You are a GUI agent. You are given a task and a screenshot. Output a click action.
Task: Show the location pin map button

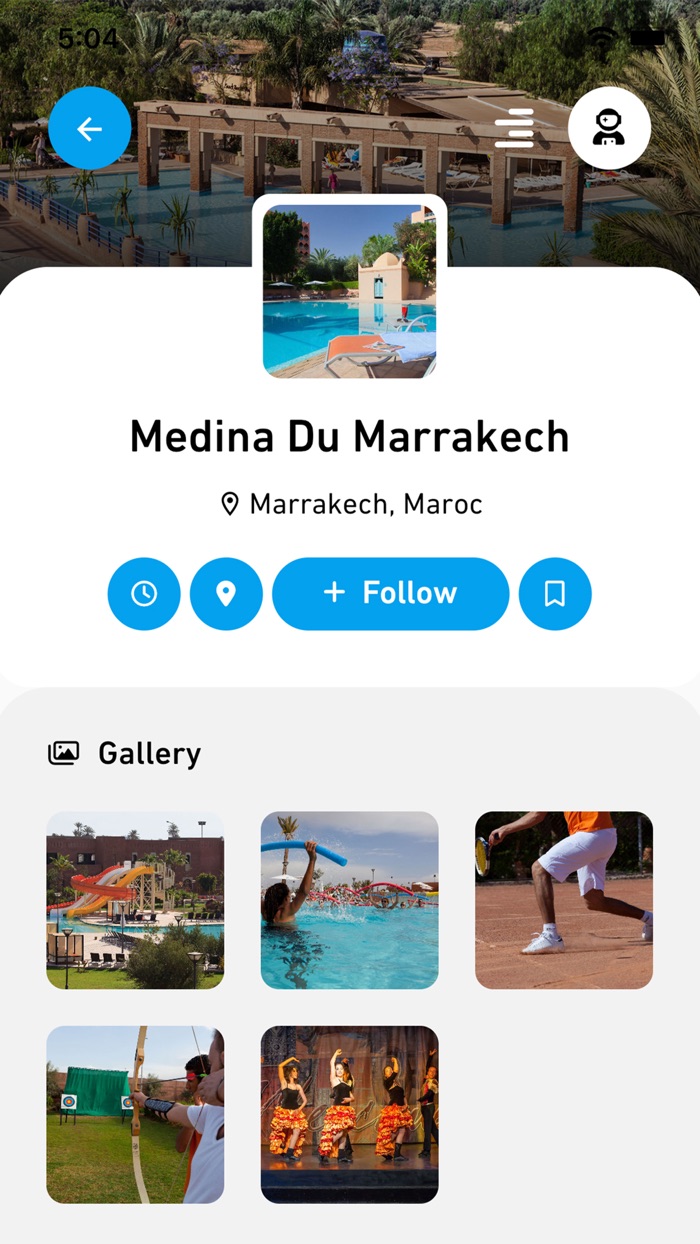click(226, 594)
